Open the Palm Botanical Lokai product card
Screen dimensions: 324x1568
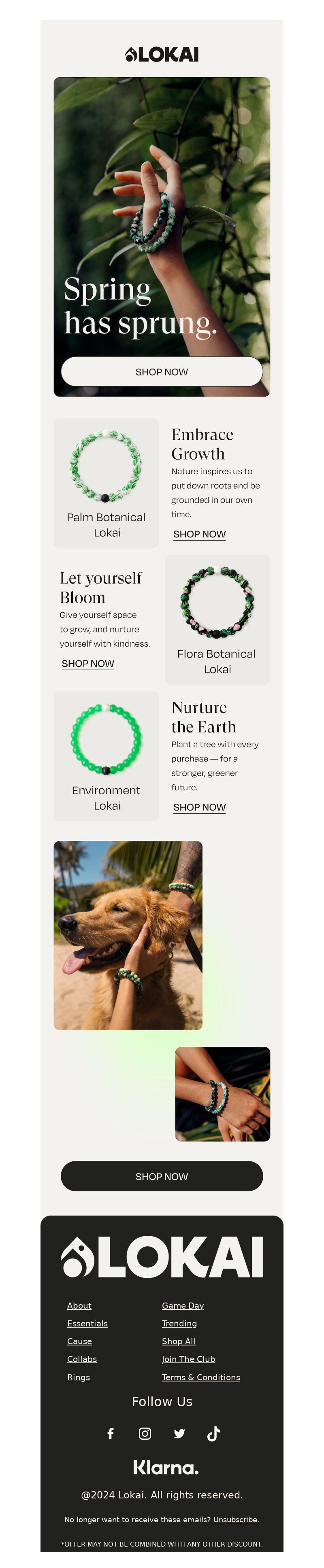point(106,483)
